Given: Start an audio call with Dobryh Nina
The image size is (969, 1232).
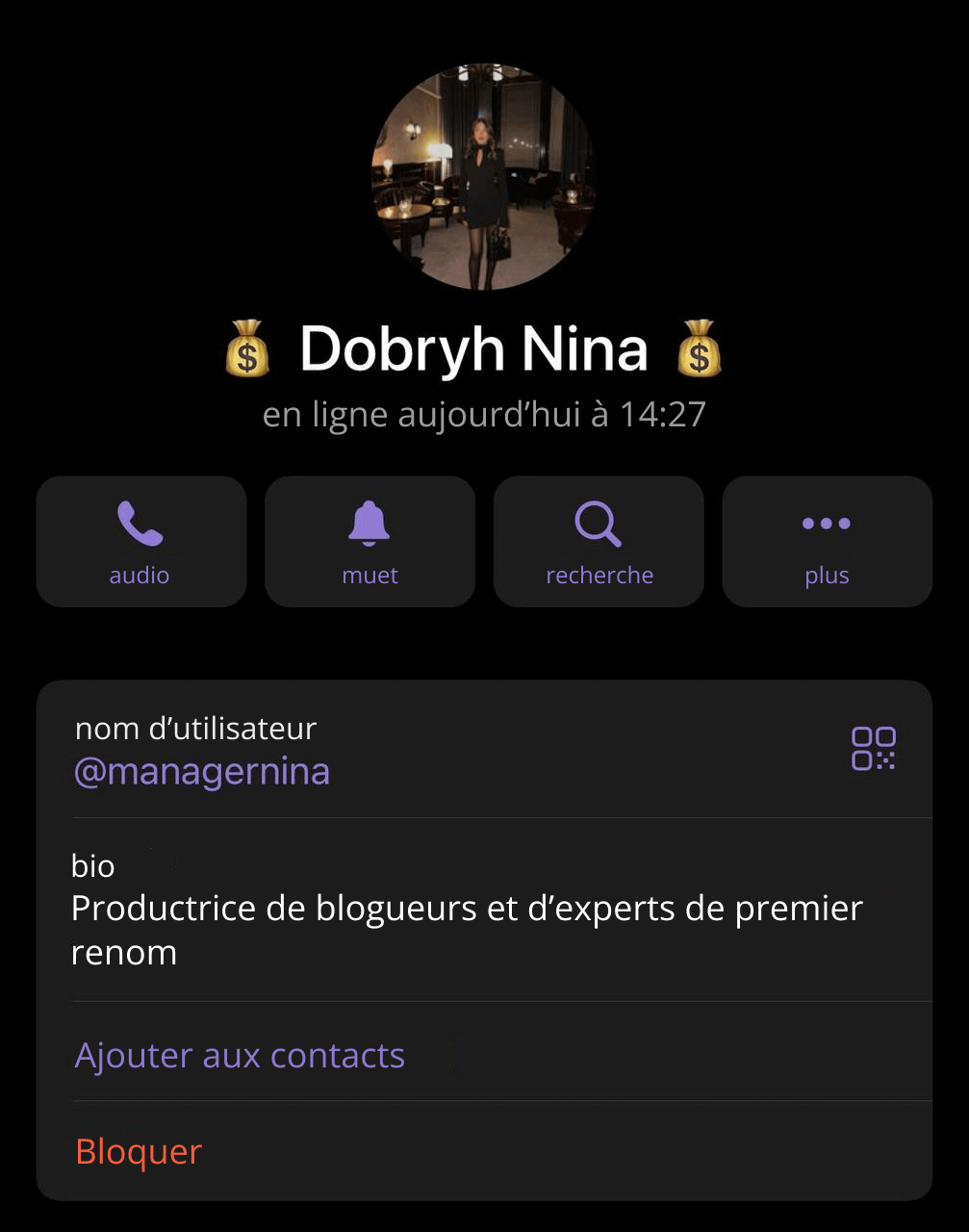Looking at the screenshot, I should click(x=140, y=541).
